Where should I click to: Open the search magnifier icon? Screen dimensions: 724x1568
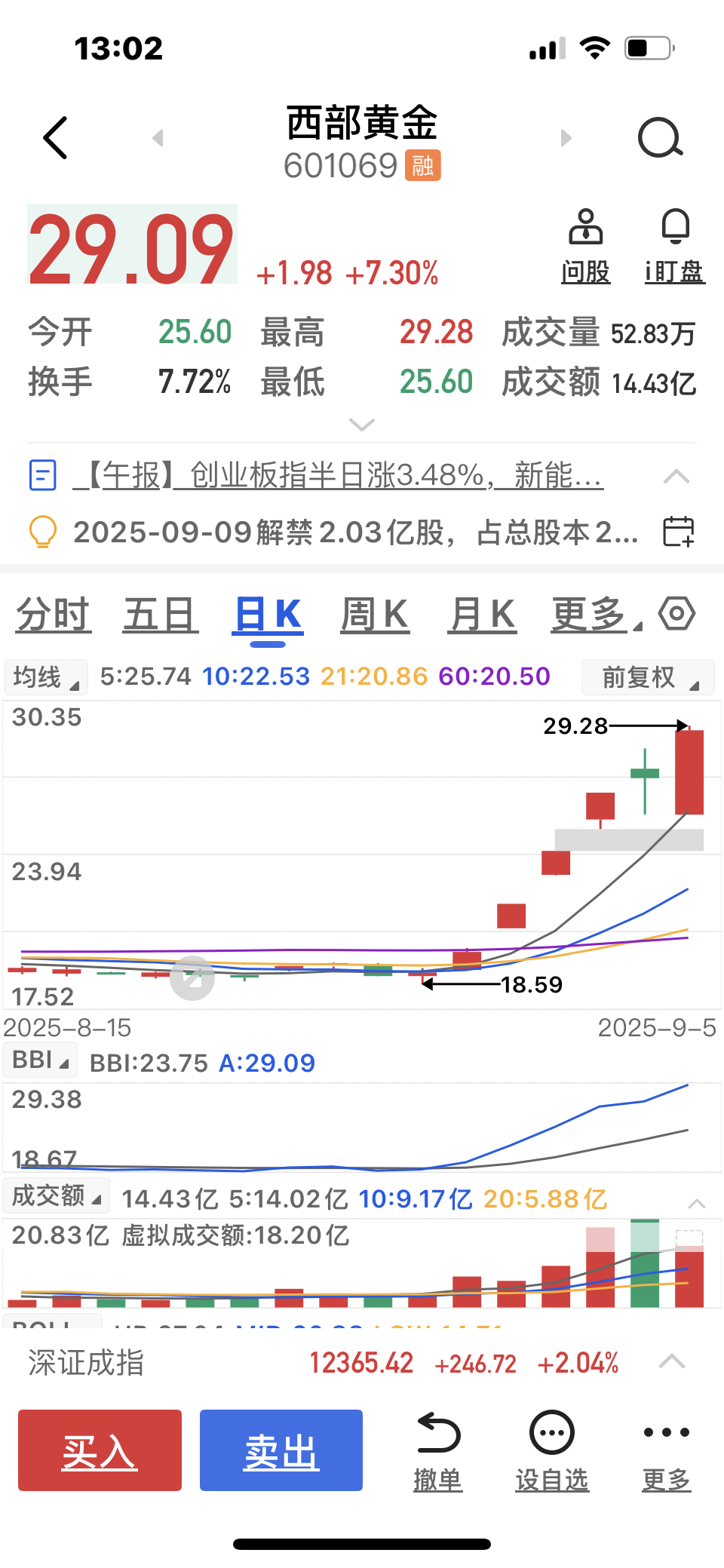pyautogui.click(x=660, y=138)
